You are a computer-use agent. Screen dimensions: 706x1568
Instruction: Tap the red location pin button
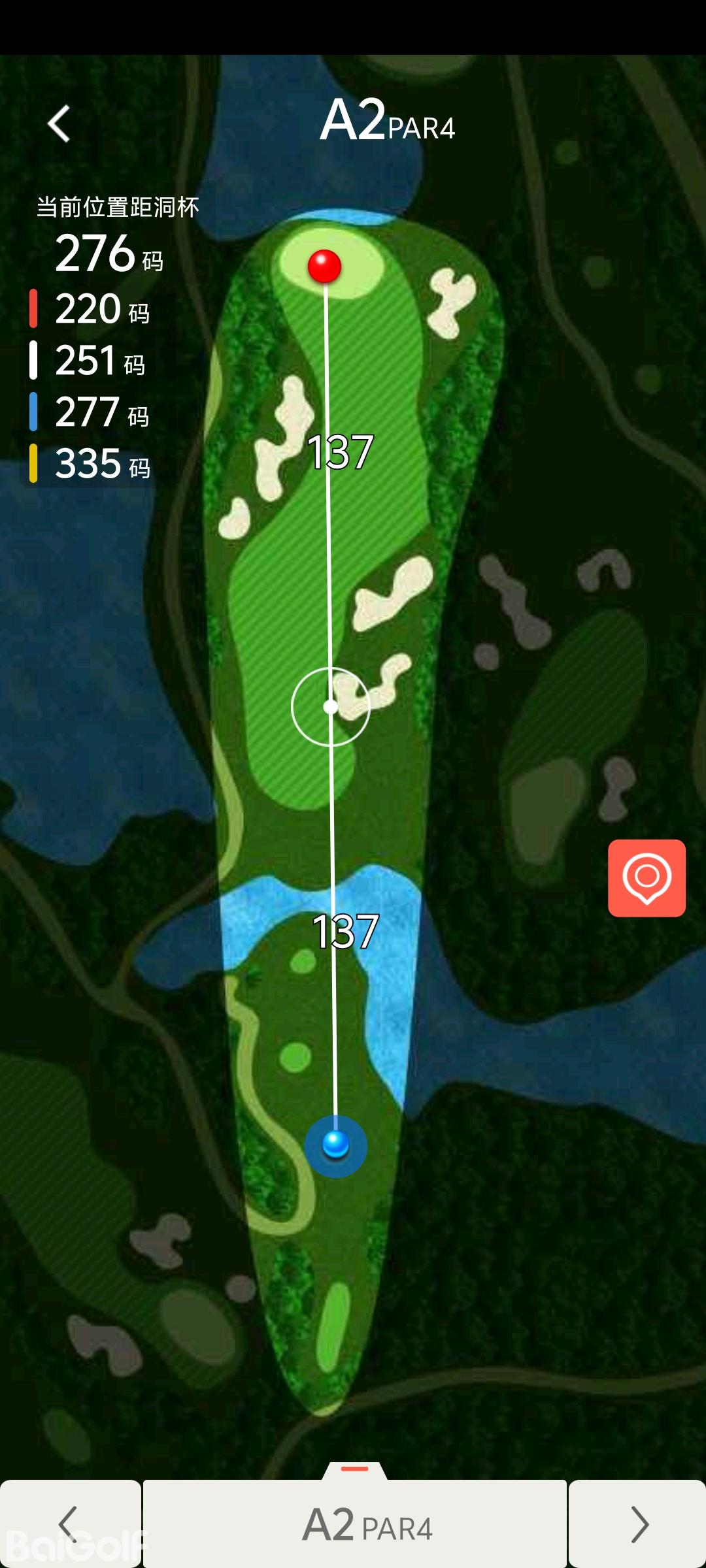click(647, 877)
